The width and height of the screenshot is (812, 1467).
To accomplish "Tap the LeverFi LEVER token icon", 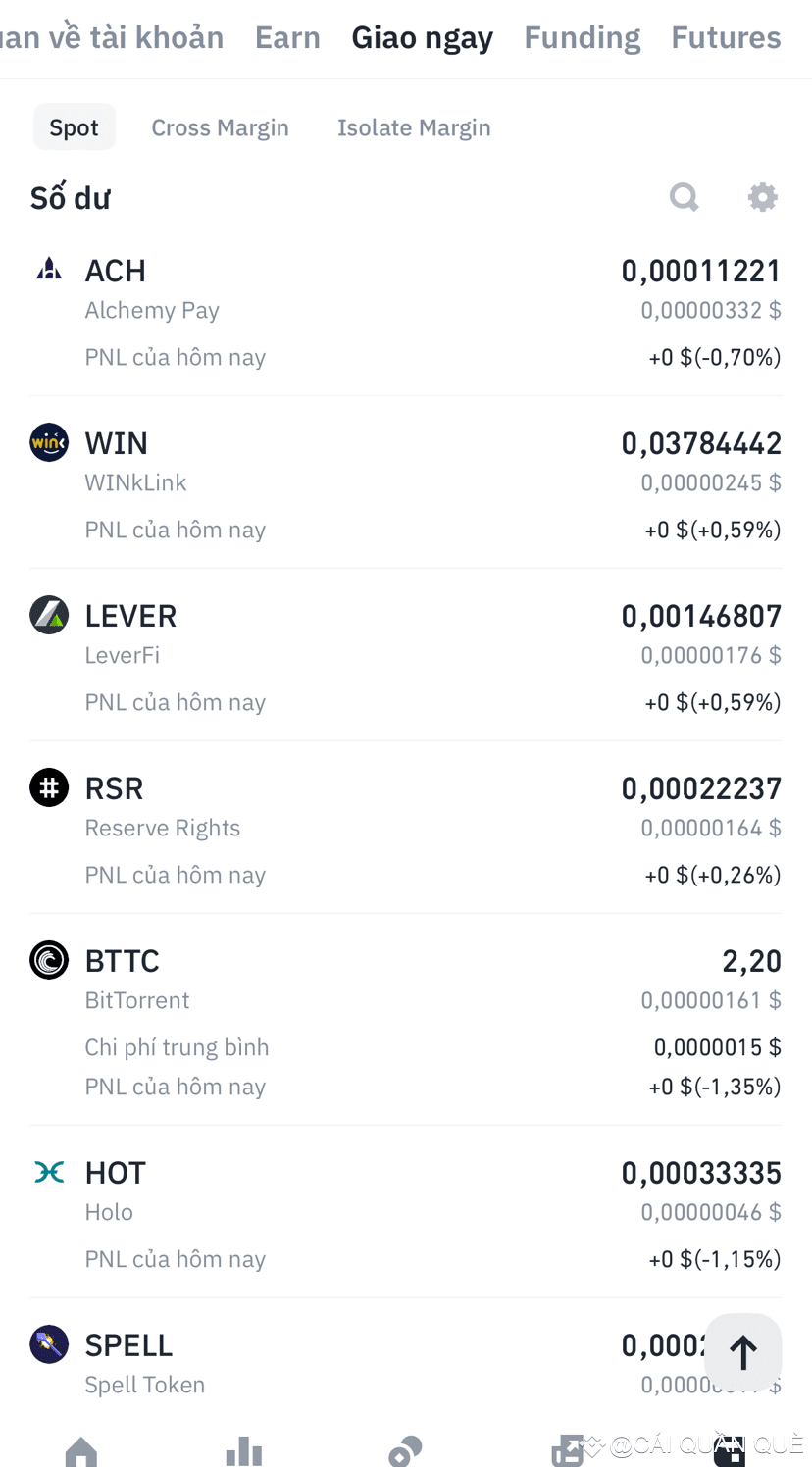I will [49, 615].
